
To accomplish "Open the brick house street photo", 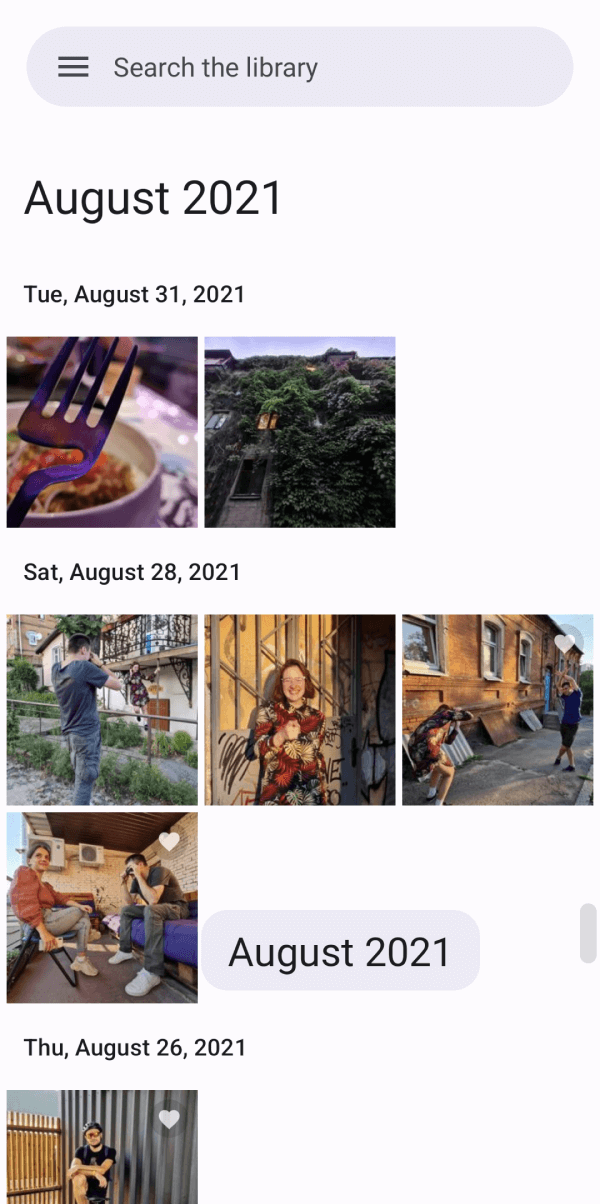I will click(x=497, y=710).
